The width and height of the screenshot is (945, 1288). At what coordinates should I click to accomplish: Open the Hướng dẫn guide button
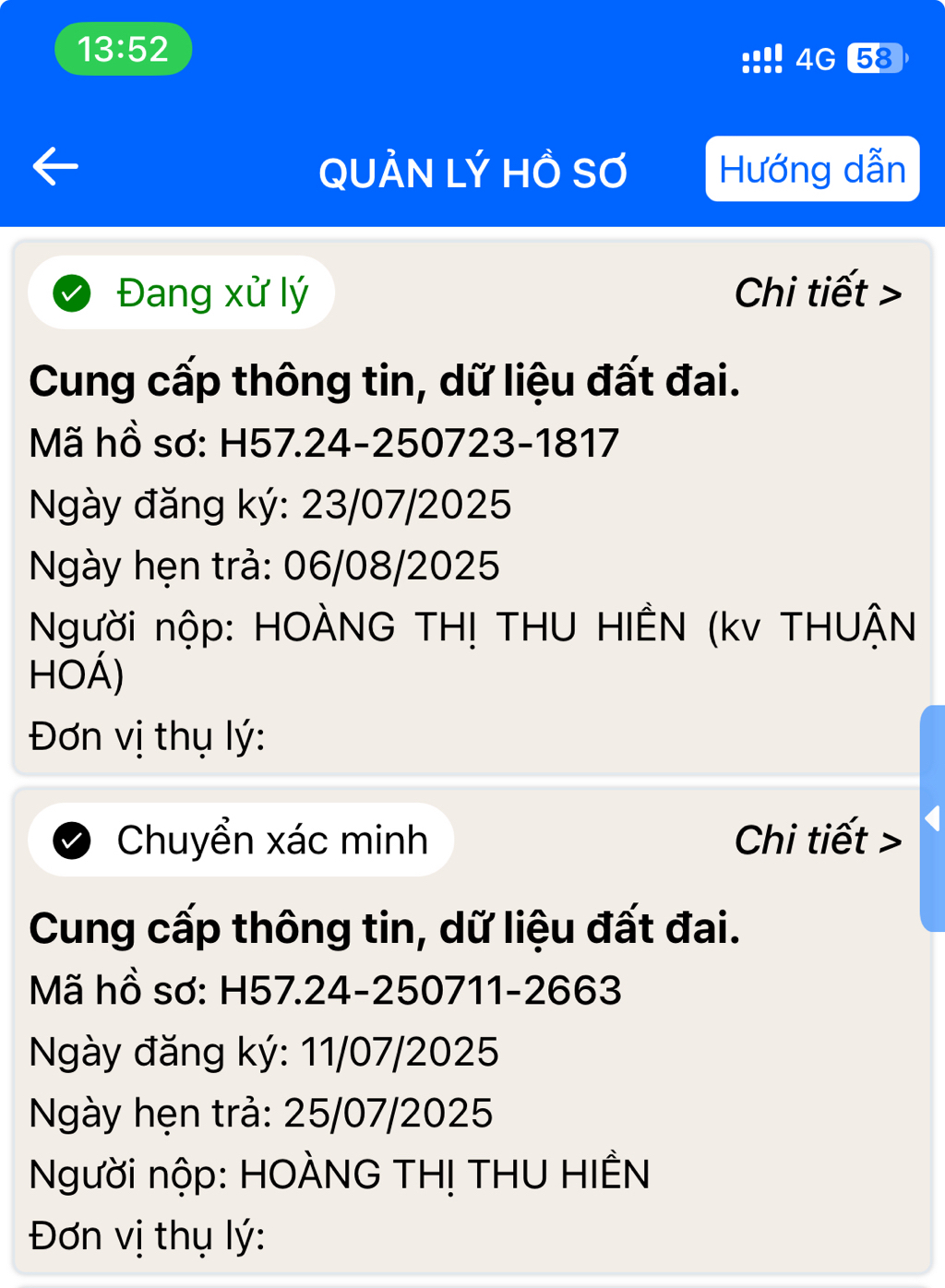click(x=811, y=170)
